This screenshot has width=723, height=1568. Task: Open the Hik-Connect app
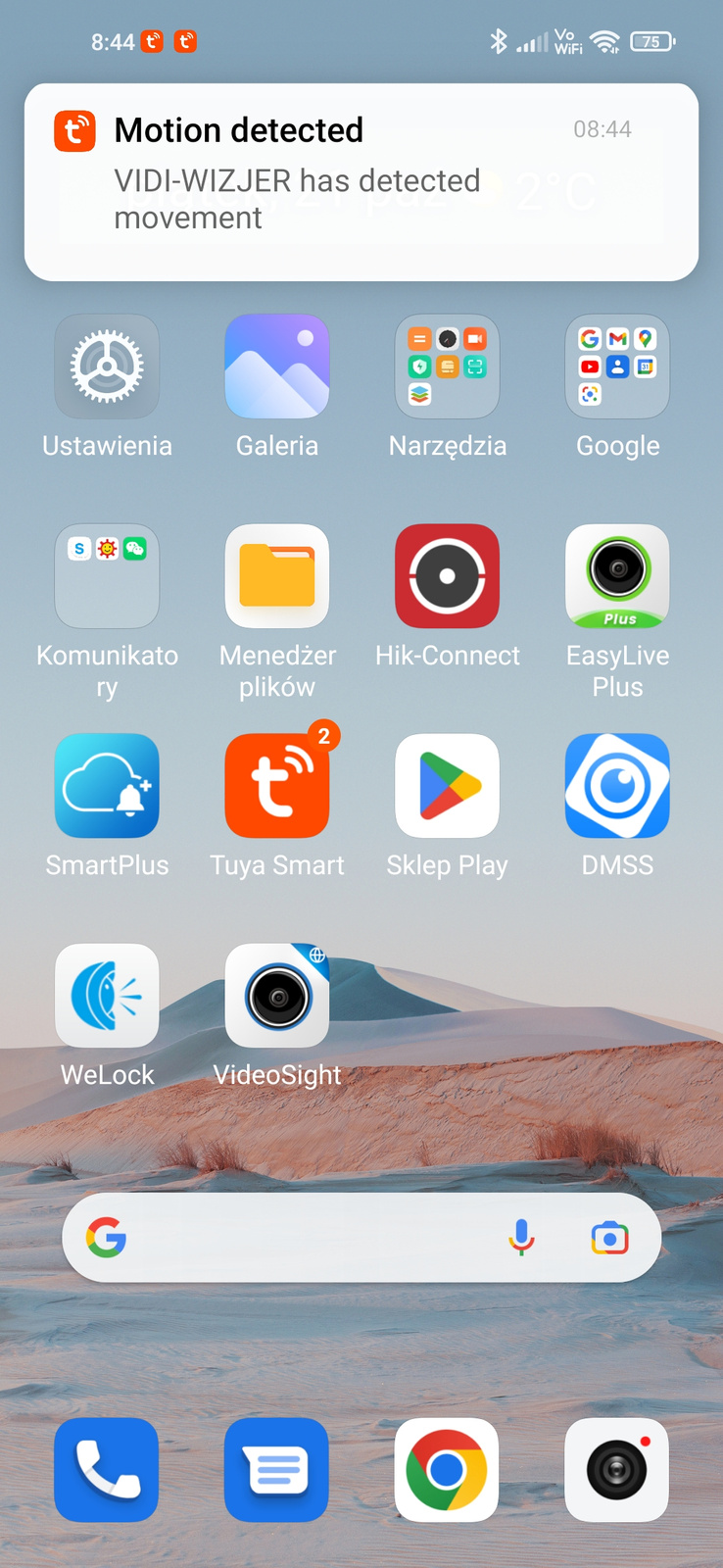pos(447,576)
